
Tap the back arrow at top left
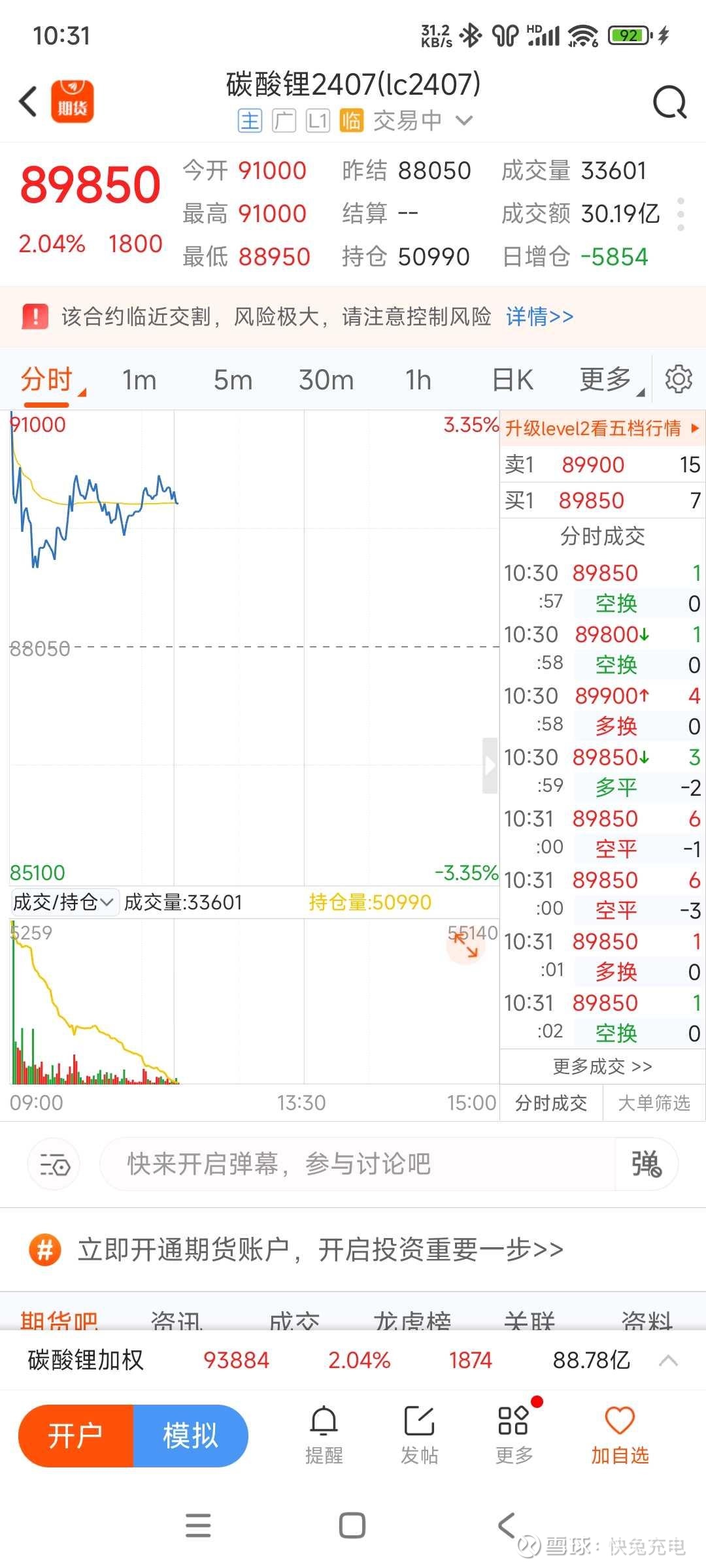pos(26,101)
